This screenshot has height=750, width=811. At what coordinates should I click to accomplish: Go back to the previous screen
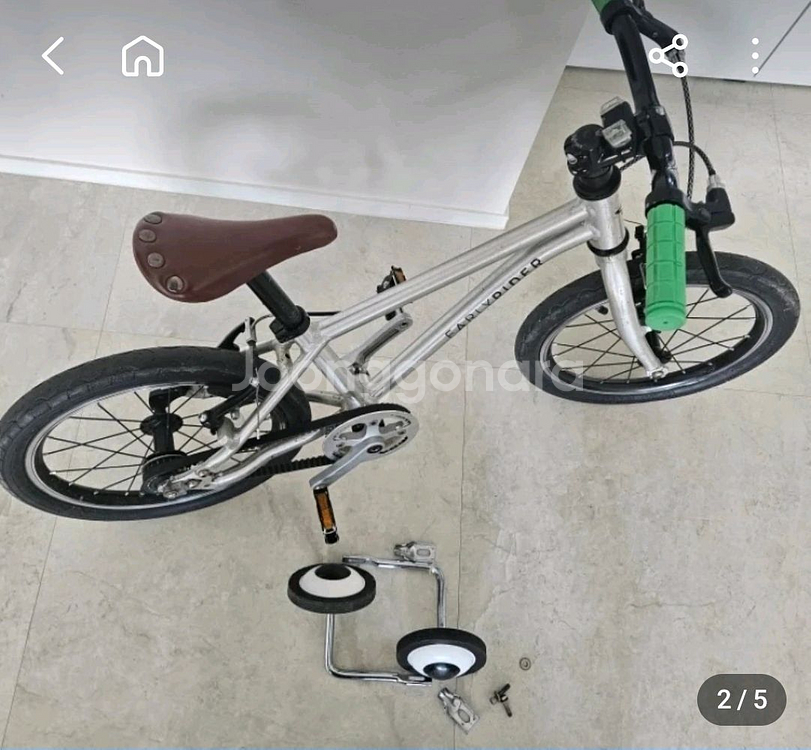53,56
